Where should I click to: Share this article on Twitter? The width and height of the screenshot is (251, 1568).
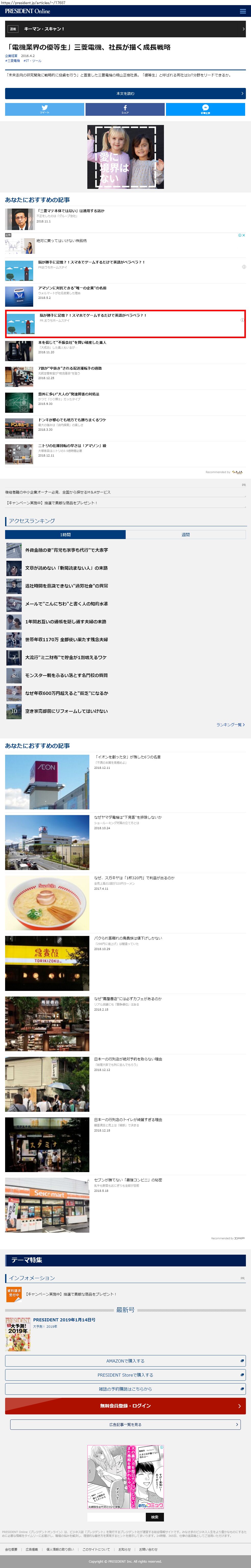[44, 109]
